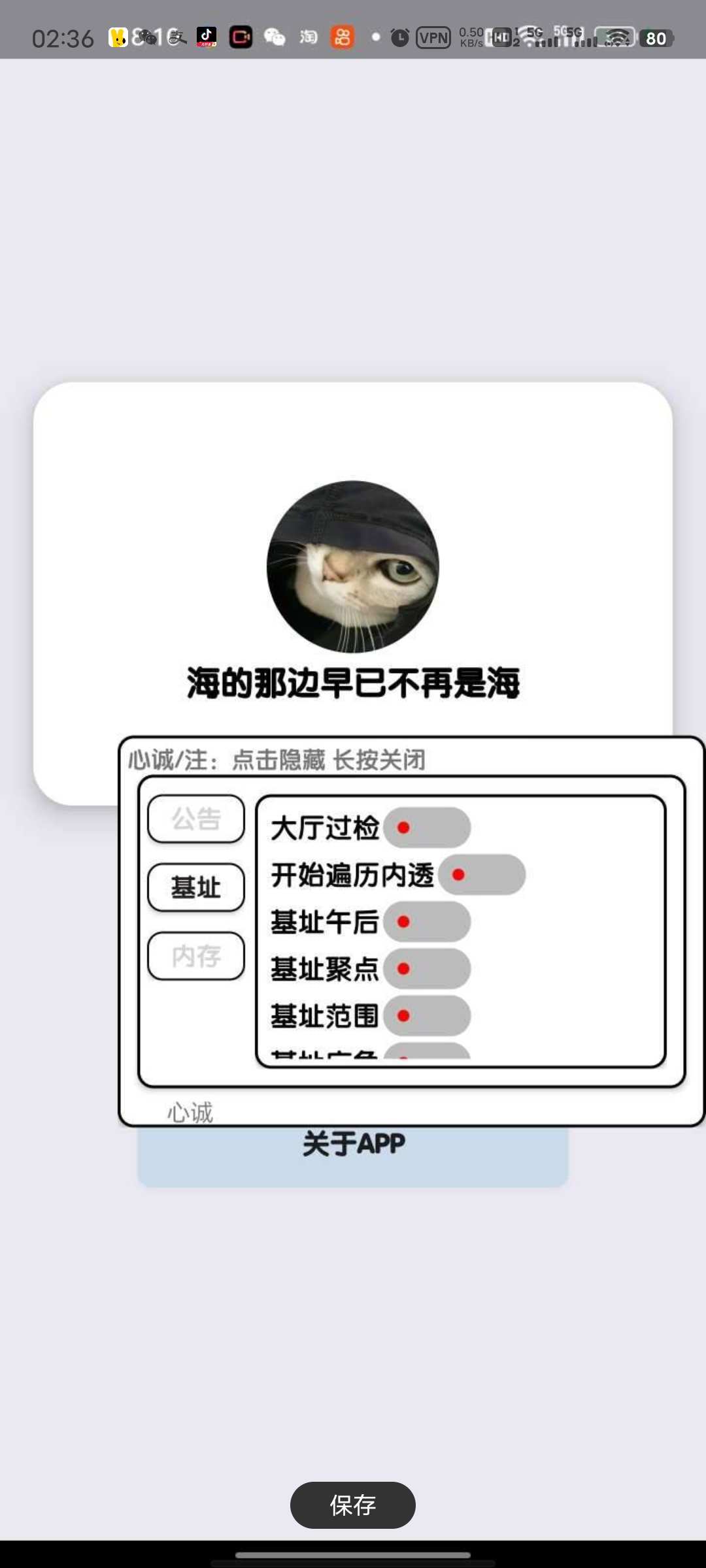Image resolution: width=706 pixels, height=1568 pixels.
Task: Select the 基址 tab
Action: pos(196,887)
